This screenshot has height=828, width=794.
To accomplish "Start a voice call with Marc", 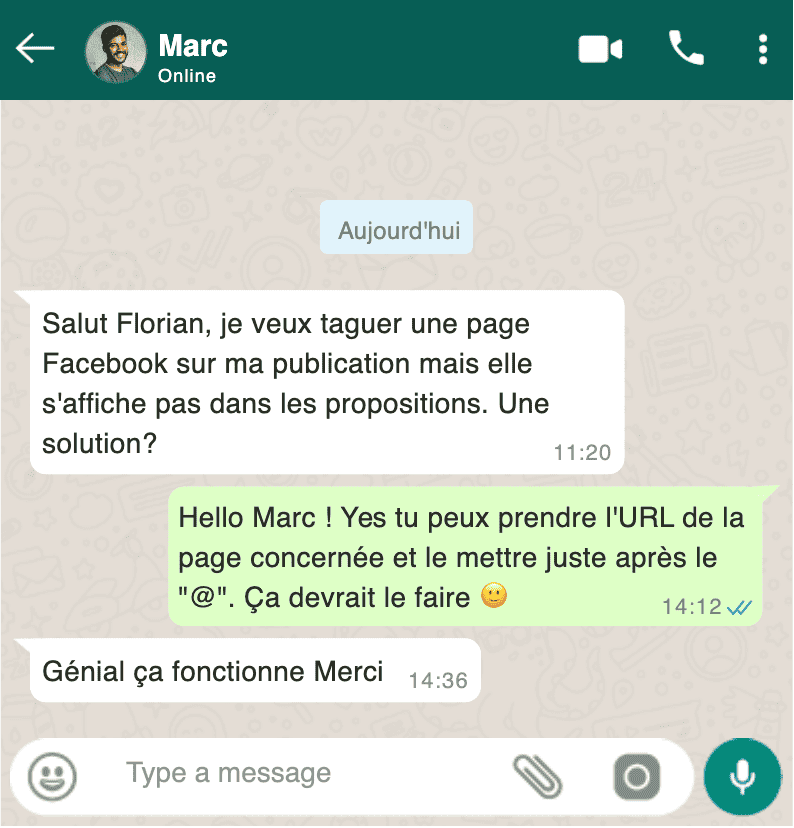I will [686, 48].
